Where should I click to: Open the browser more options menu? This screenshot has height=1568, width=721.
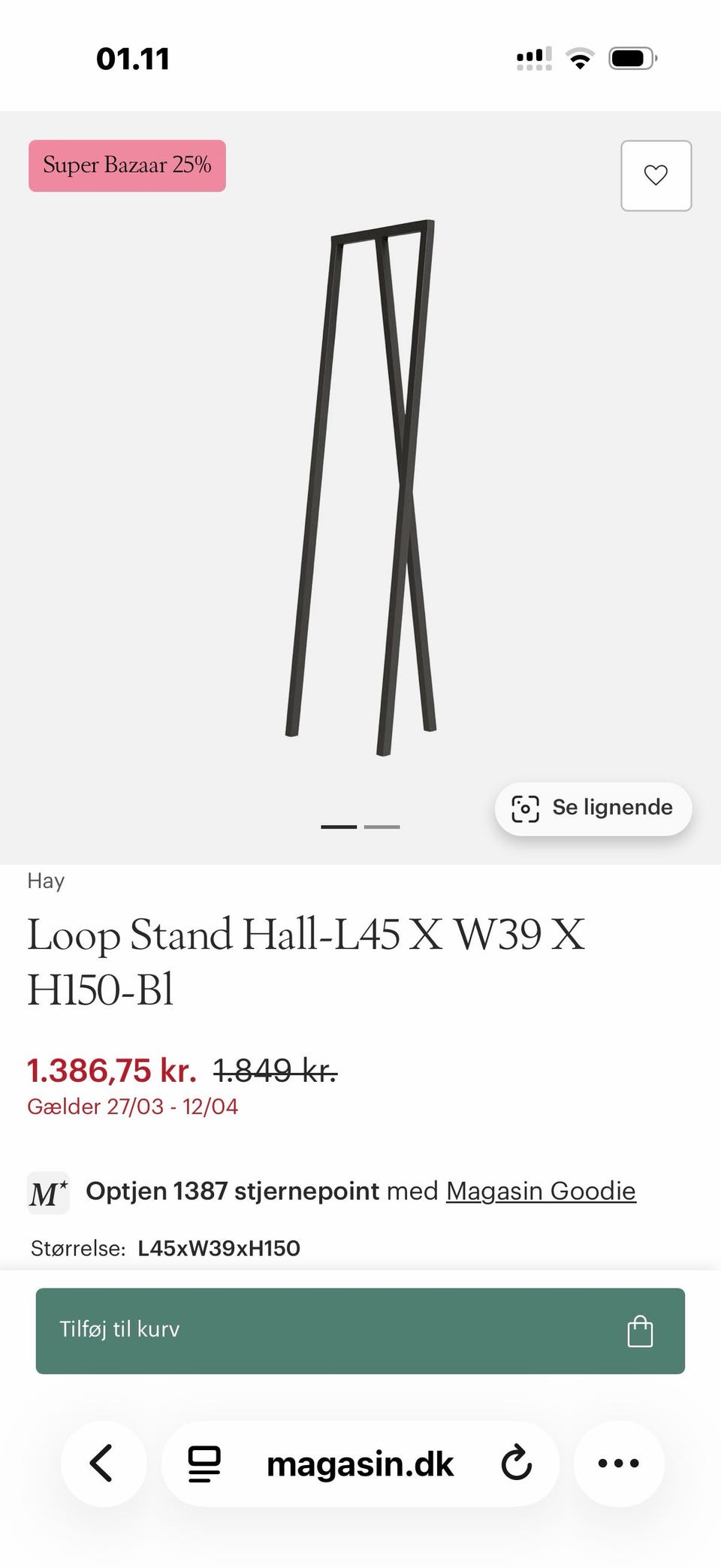pyautogui.click(x=618, y=1463)
